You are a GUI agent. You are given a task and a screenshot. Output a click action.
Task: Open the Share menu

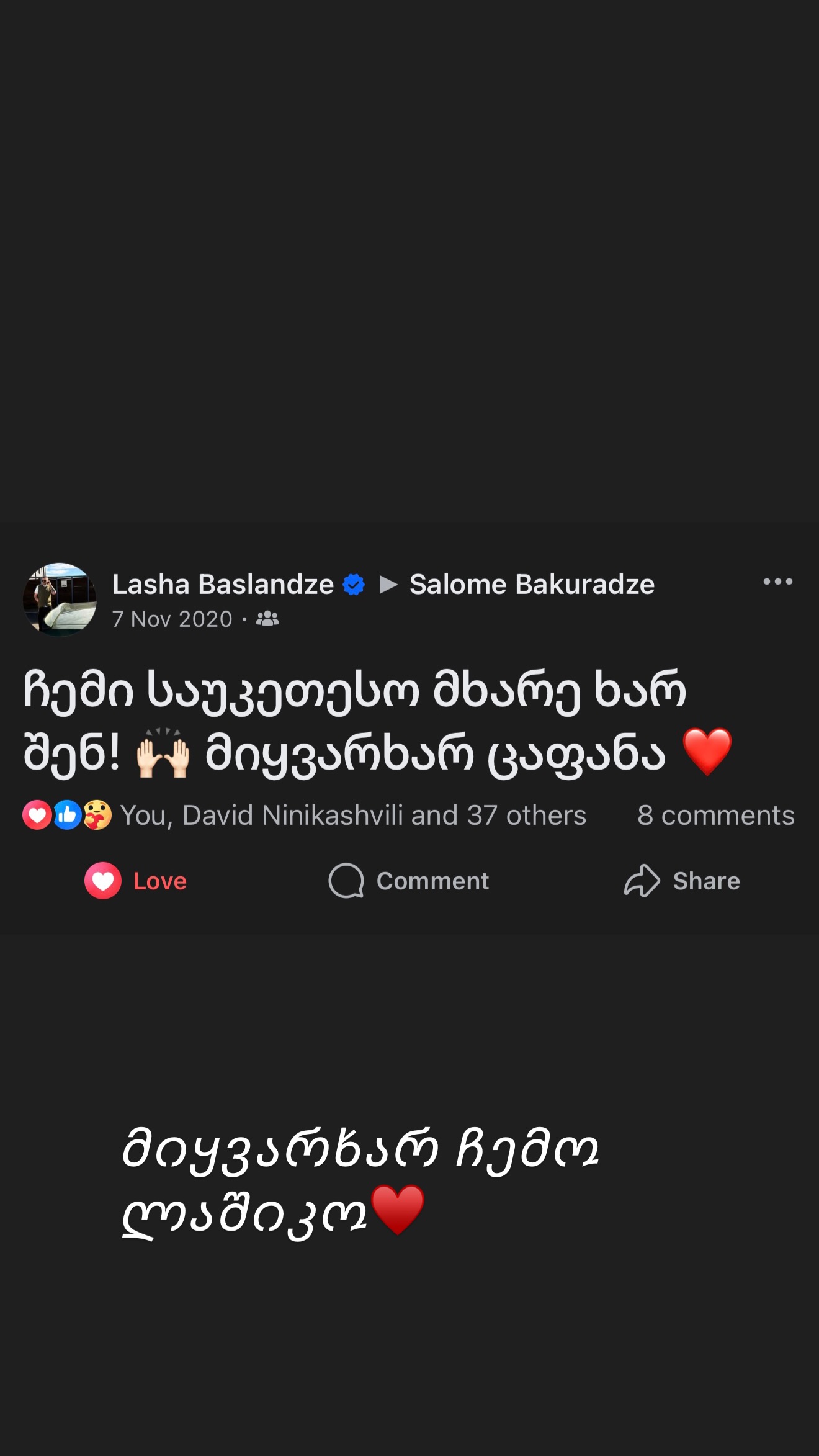coord(683,880)
